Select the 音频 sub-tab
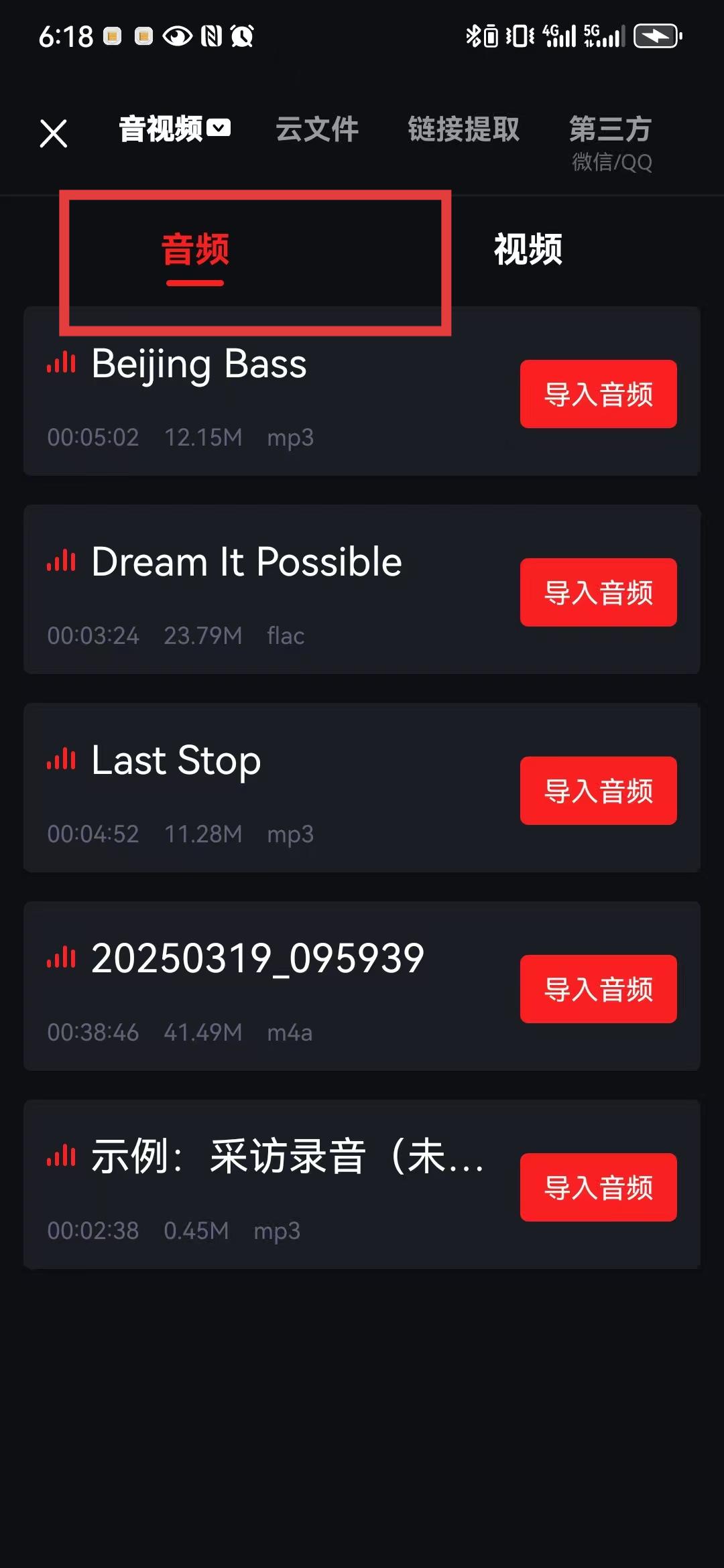The width and height of the screenshot is (724, 1568). (195, 251)
